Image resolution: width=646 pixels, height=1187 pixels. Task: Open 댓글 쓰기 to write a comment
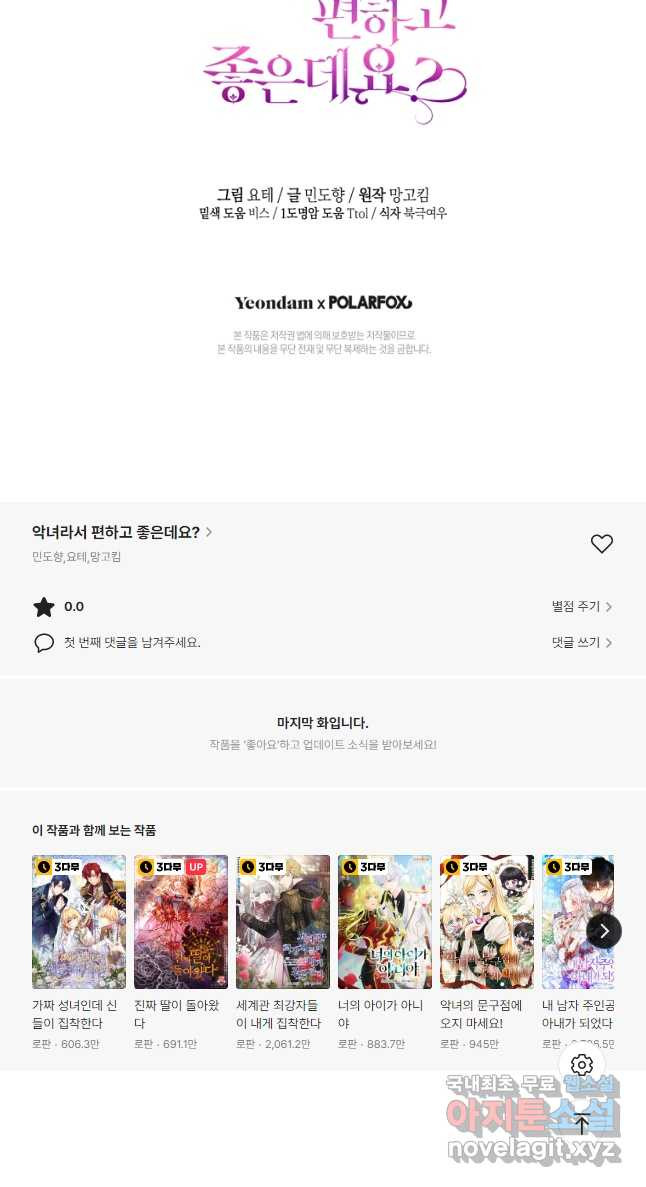(x=581, y=643)
